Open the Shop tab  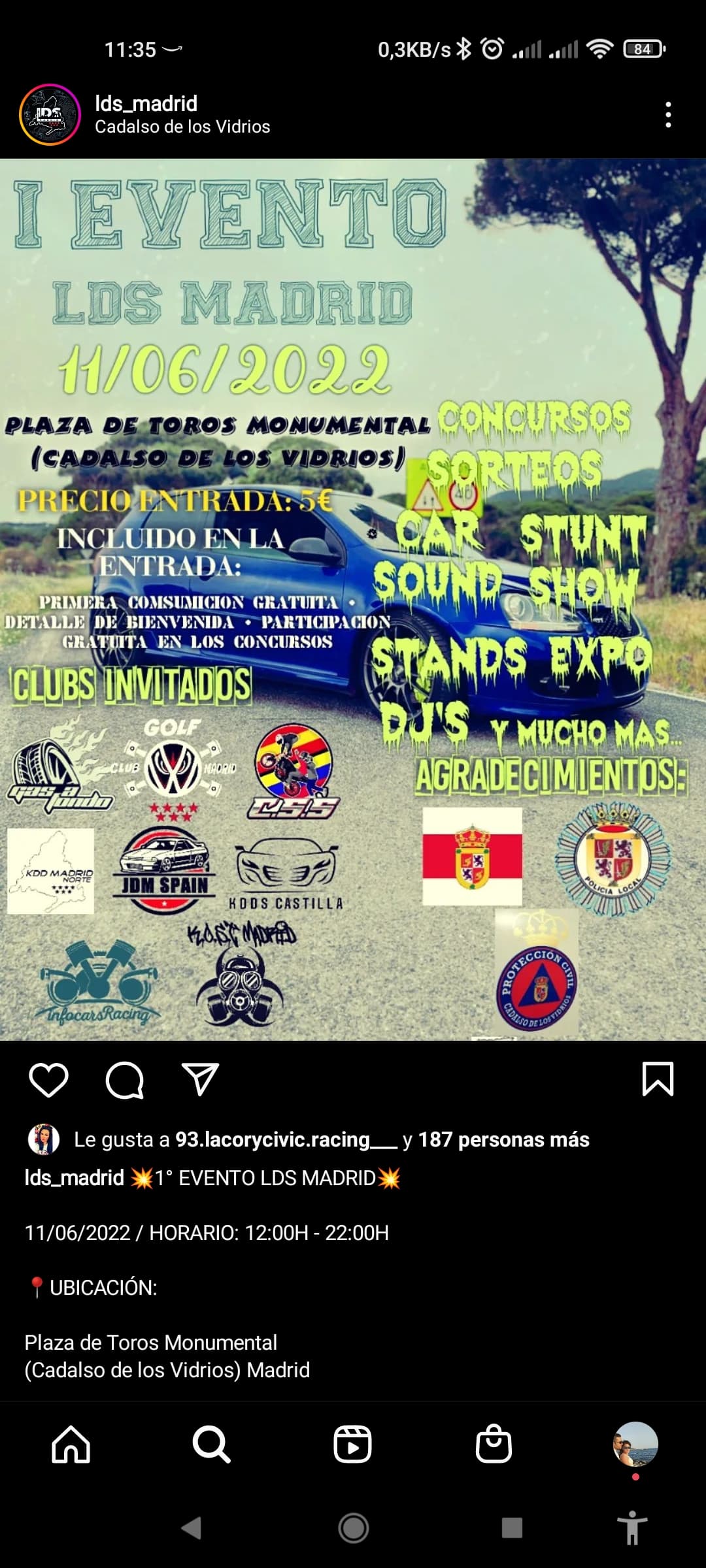coord(494,1443)
